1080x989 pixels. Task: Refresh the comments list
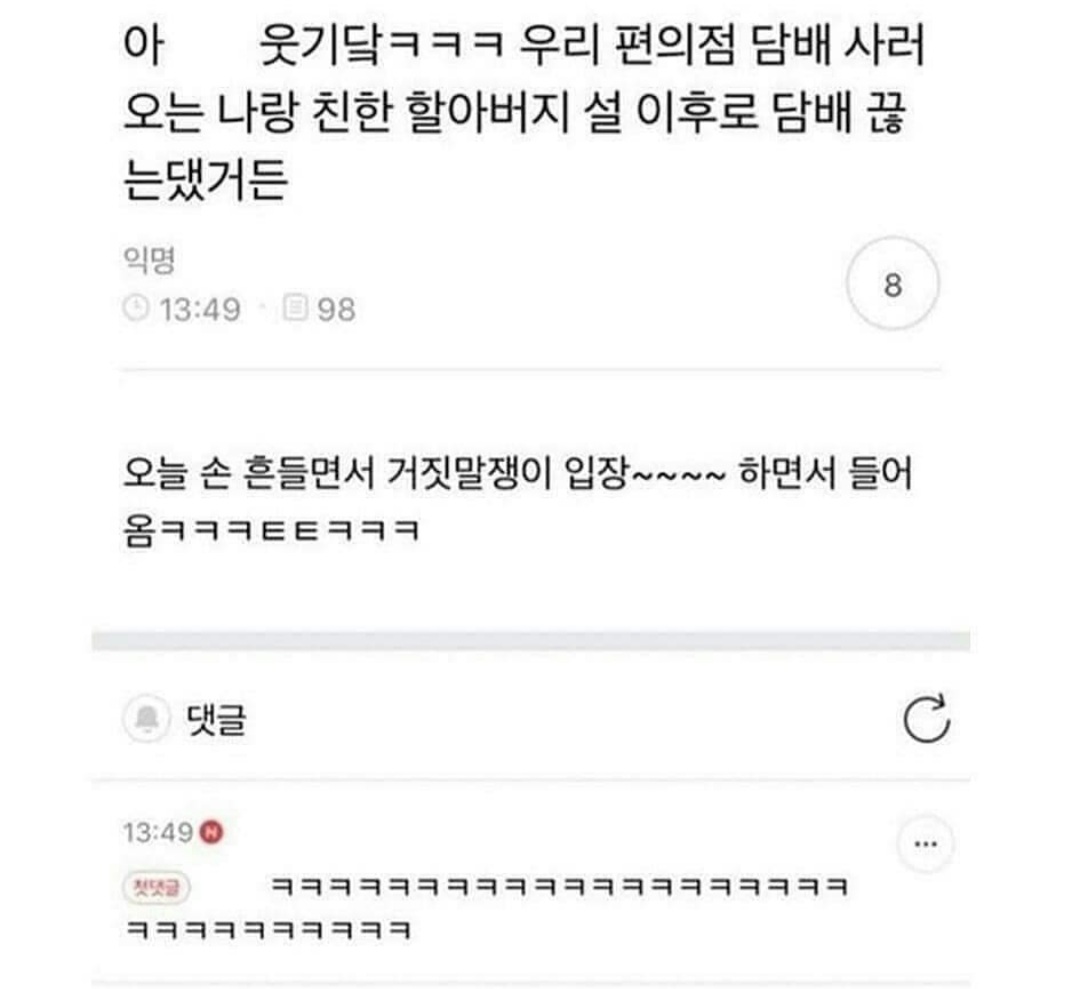(x=926, y=719)
